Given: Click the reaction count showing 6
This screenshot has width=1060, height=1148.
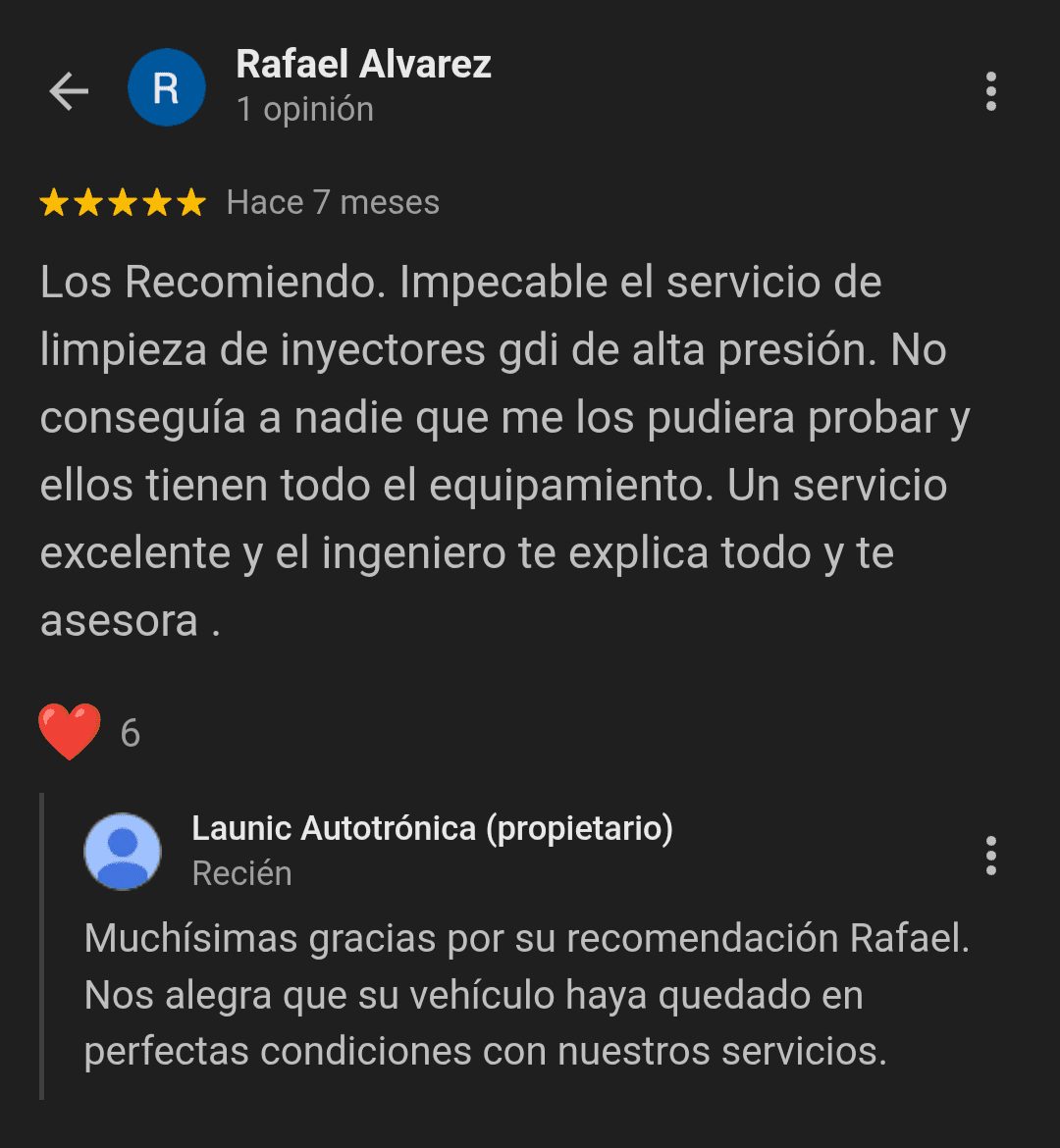Looking at the screenshot, I should (132, 732).
